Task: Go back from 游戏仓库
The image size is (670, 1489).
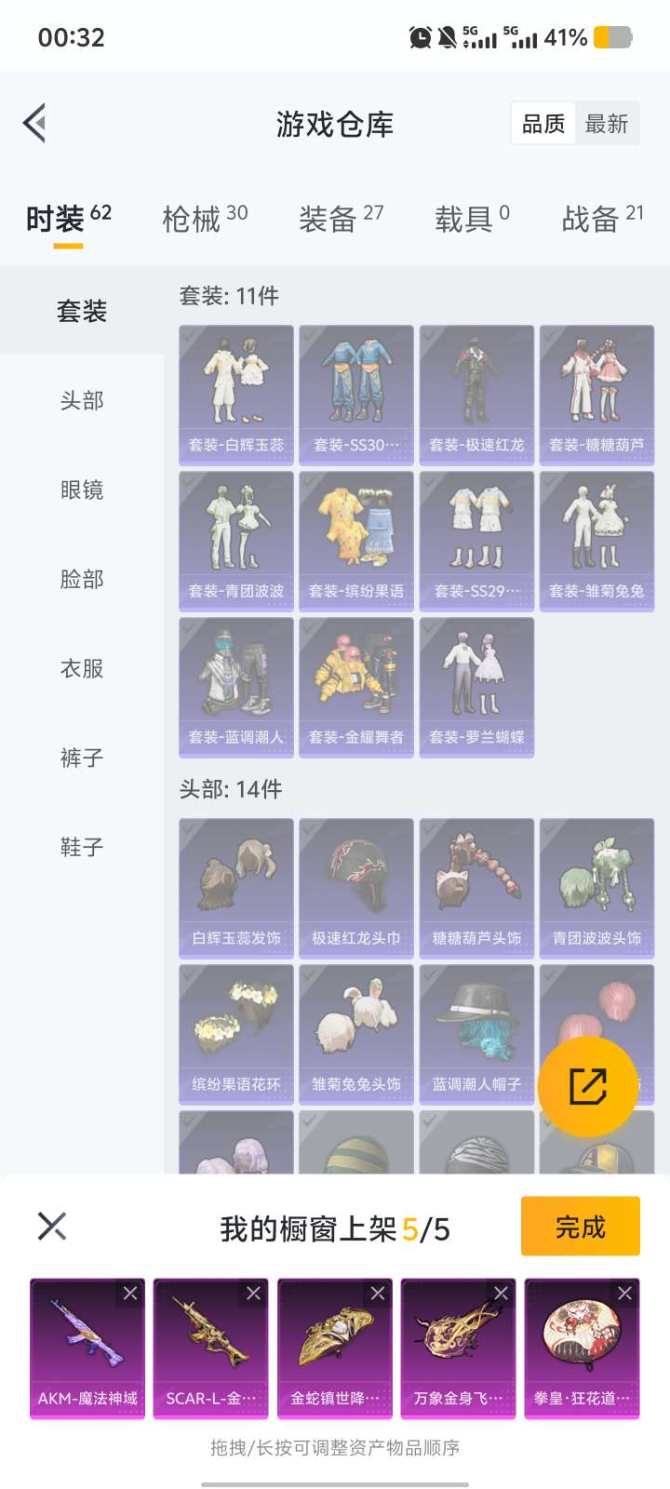Action: pos(35,124)
